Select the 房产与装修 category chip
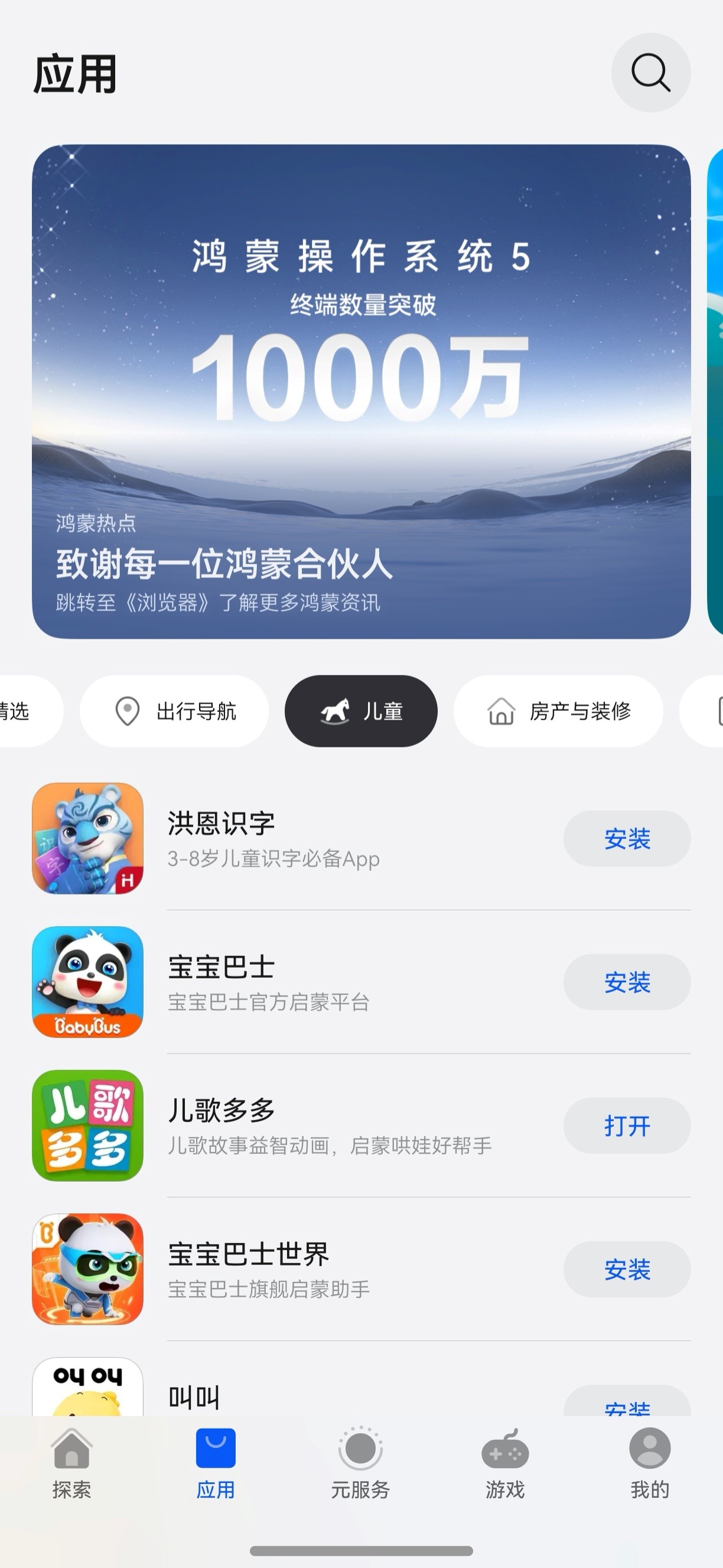Screen dimensions: 723x1568 click(x=558, y=711)
